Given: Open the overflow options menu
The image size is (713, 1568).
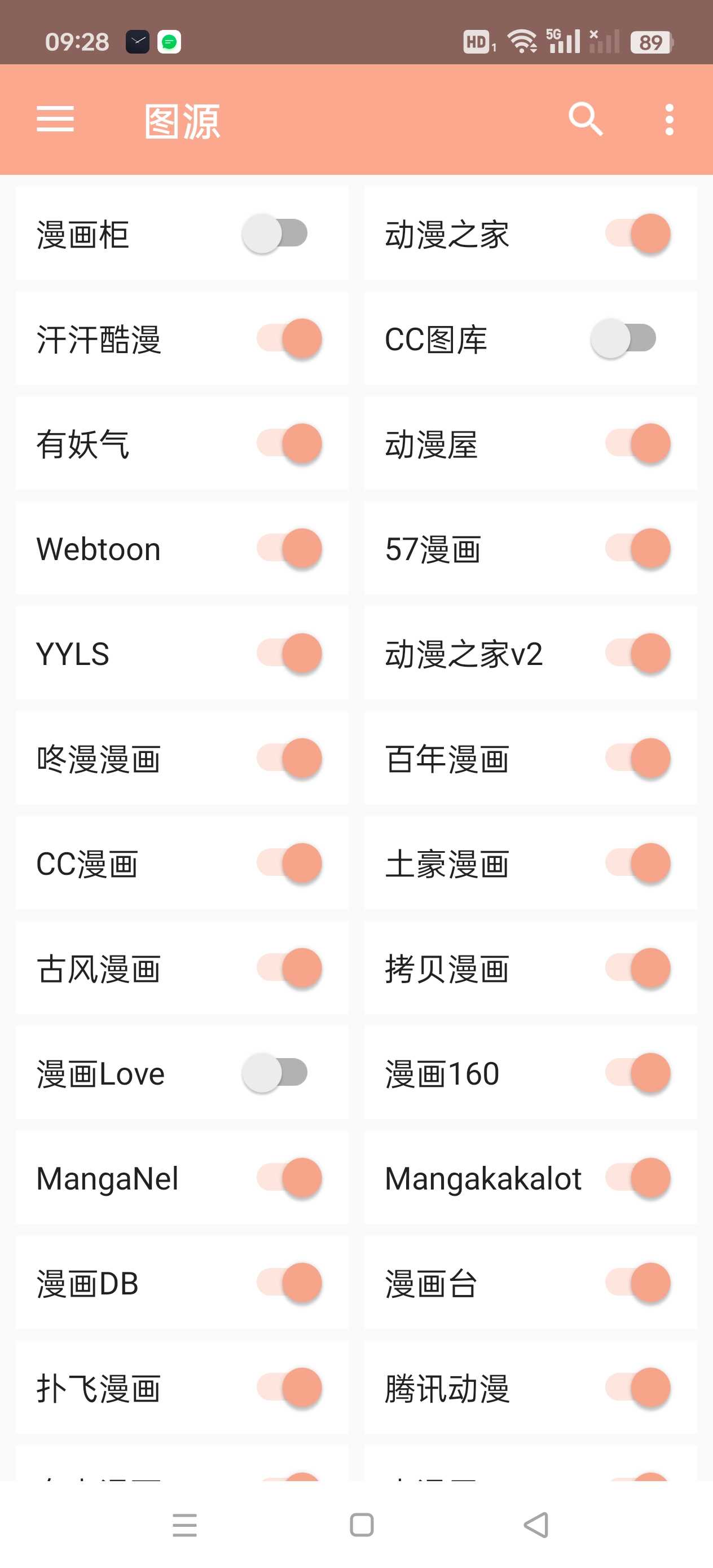Looking at the screenshot, I should (x=669, y=120).
